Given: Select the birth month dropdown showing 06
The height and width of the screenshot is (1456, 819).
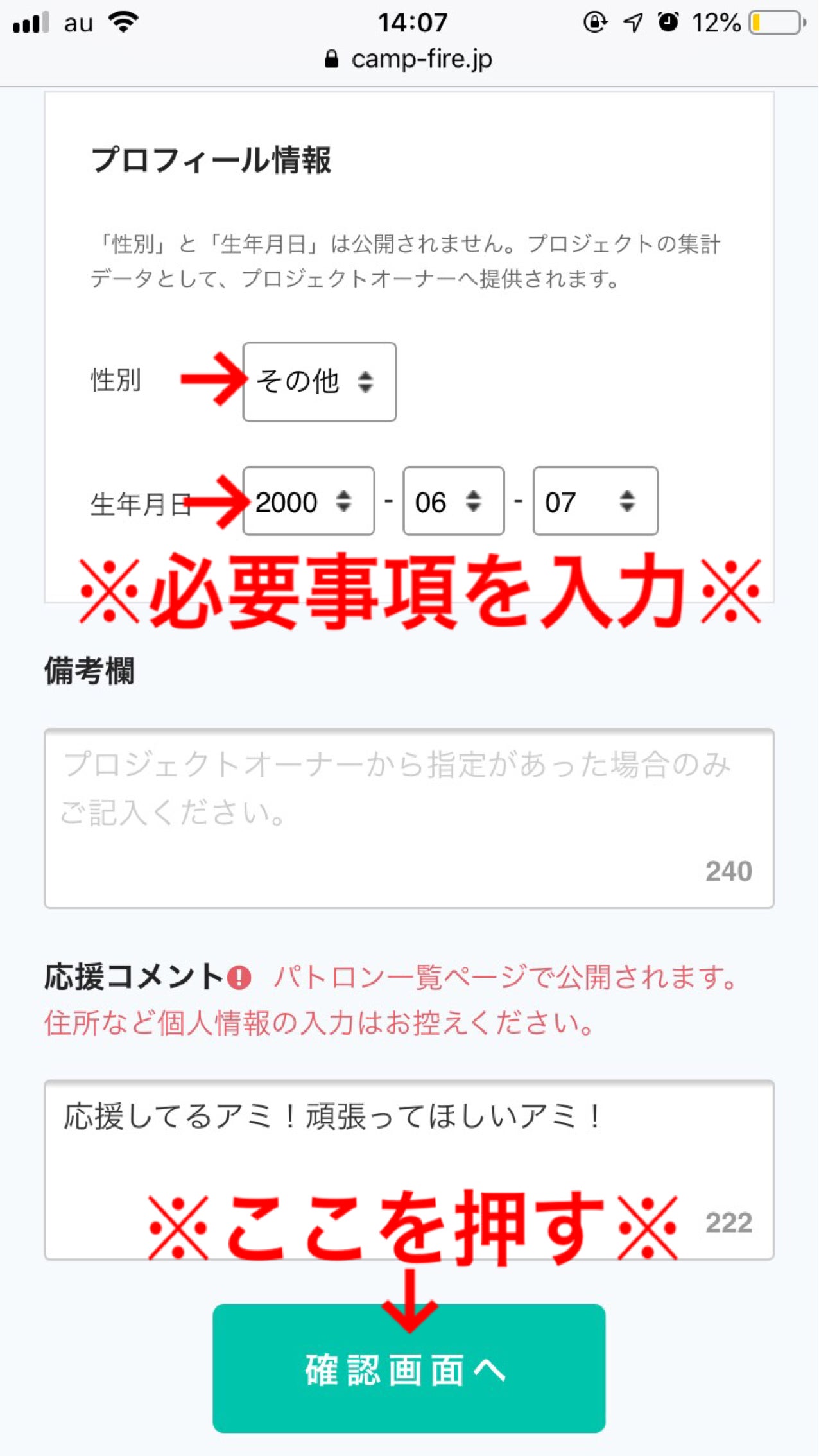Looking at the screenshot, I should pos(453,501).
